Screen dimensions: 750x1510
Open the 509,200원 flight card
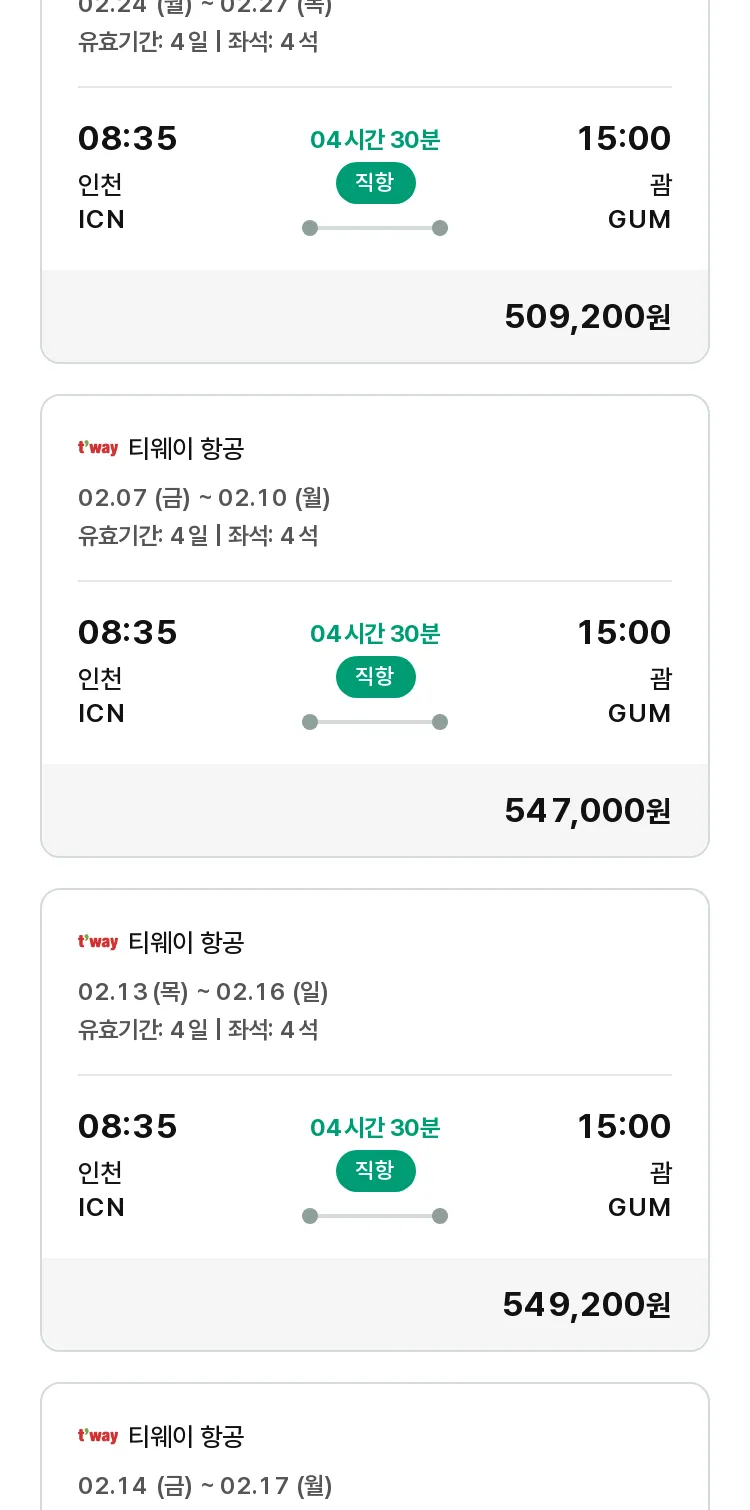(x=375, y=180)
